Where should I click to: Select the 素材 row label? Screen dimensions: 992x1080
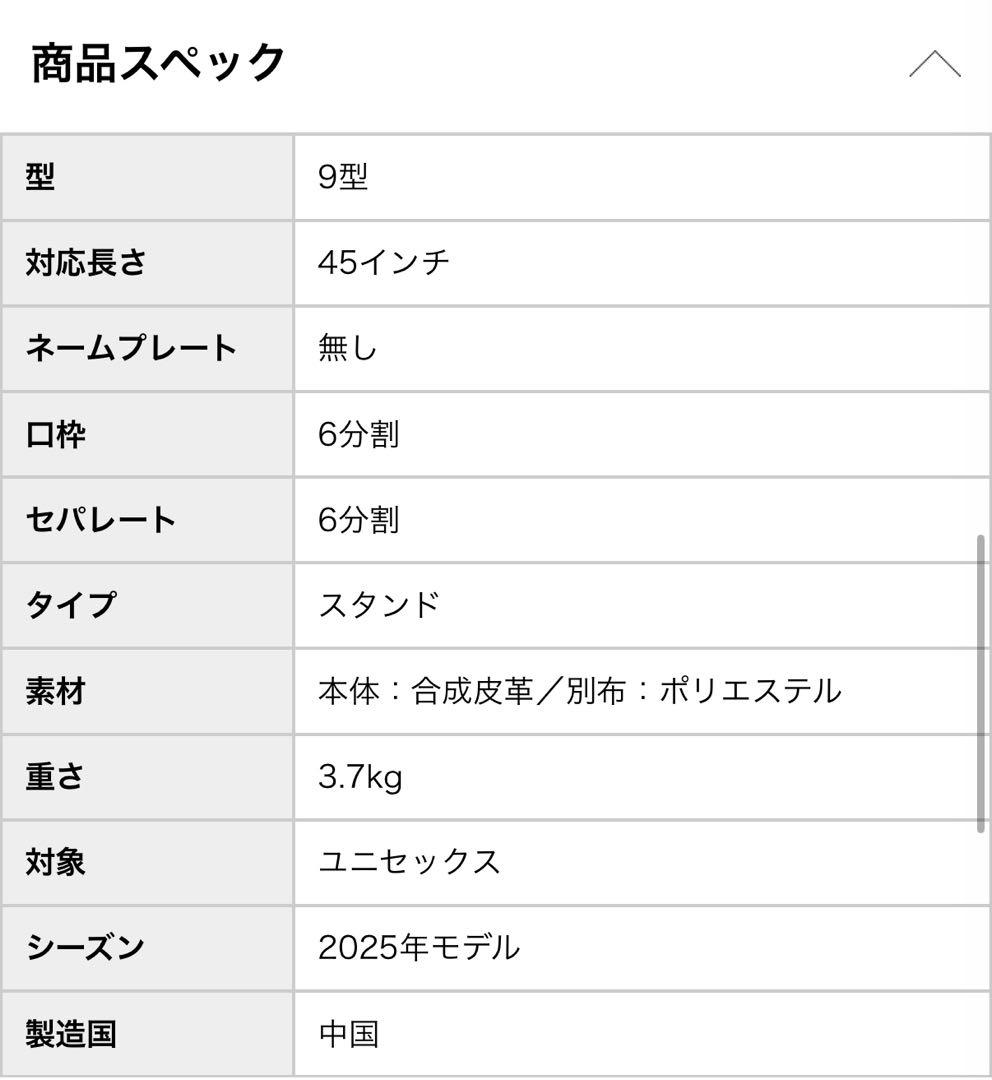coord(54,691)
